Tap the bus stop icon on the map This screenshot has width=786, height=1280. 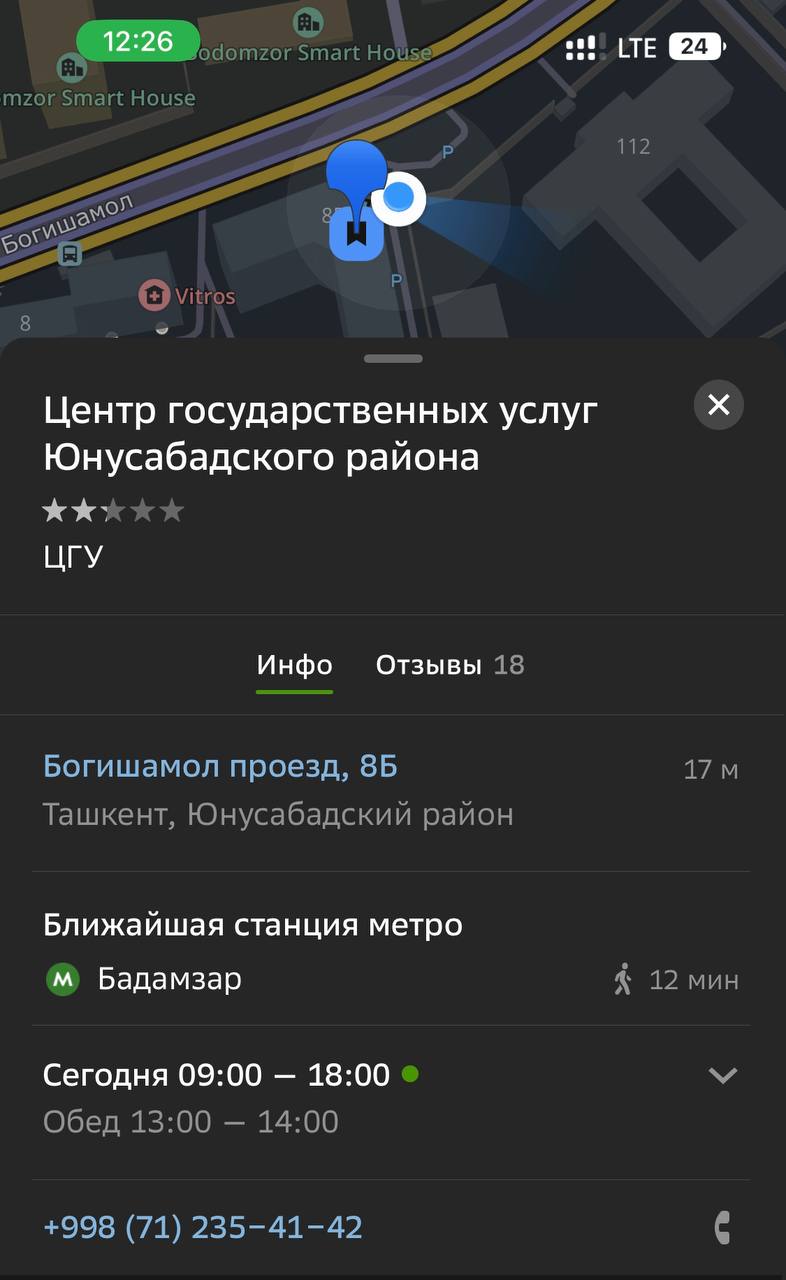tap(70, 254)
